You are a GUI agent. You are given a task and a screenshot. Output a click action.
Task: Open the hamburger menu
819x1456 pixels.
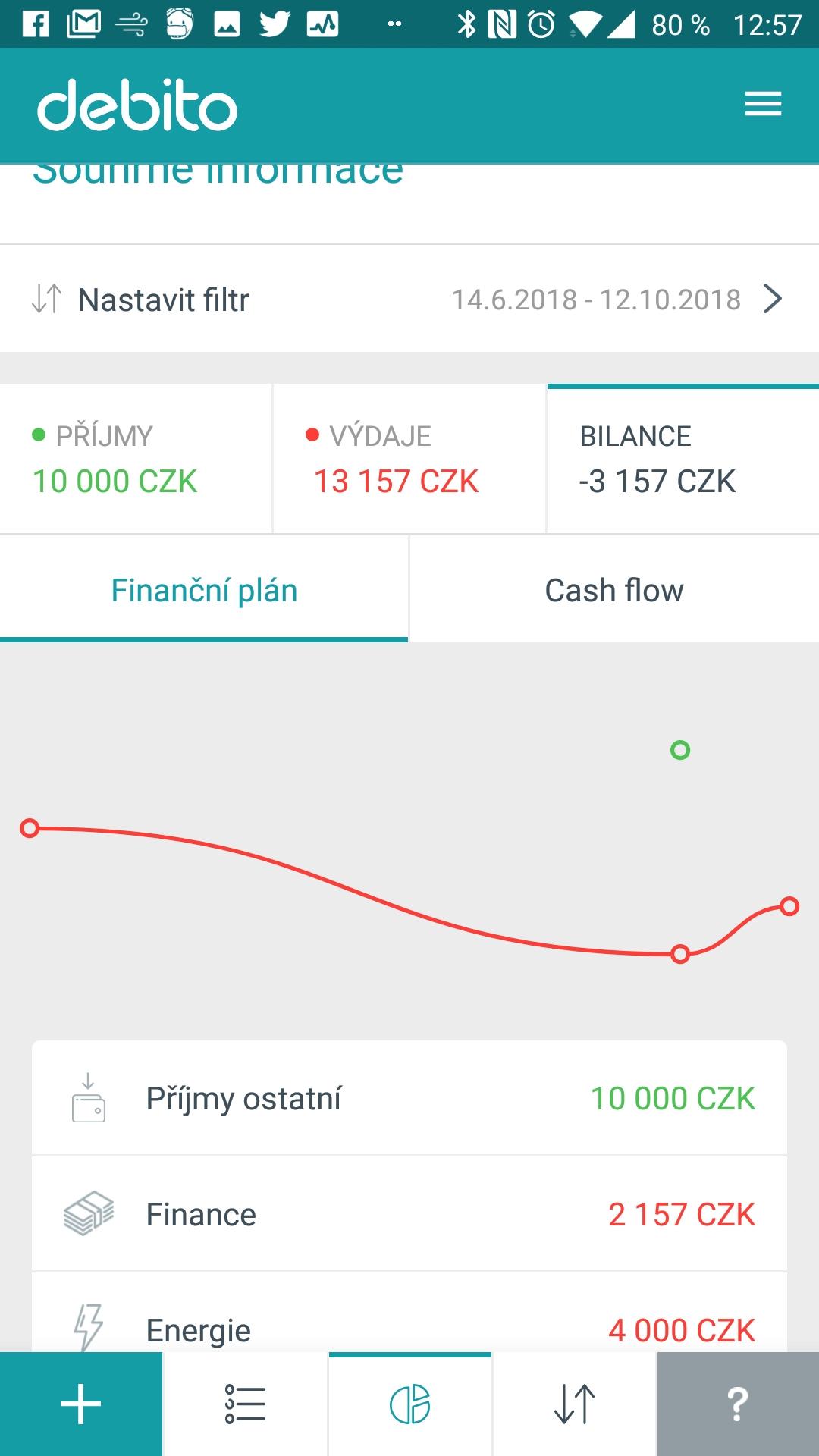[x=763, y=105]
